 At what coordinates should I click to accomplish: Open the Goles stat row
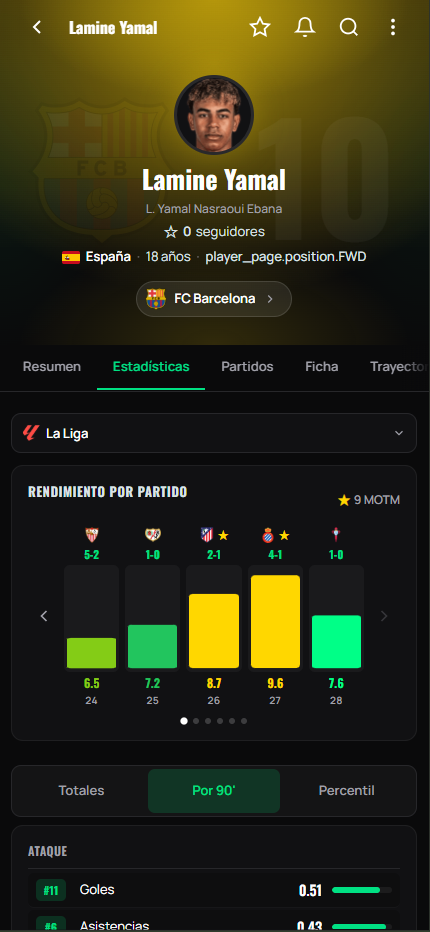click(x=214, y=890)
